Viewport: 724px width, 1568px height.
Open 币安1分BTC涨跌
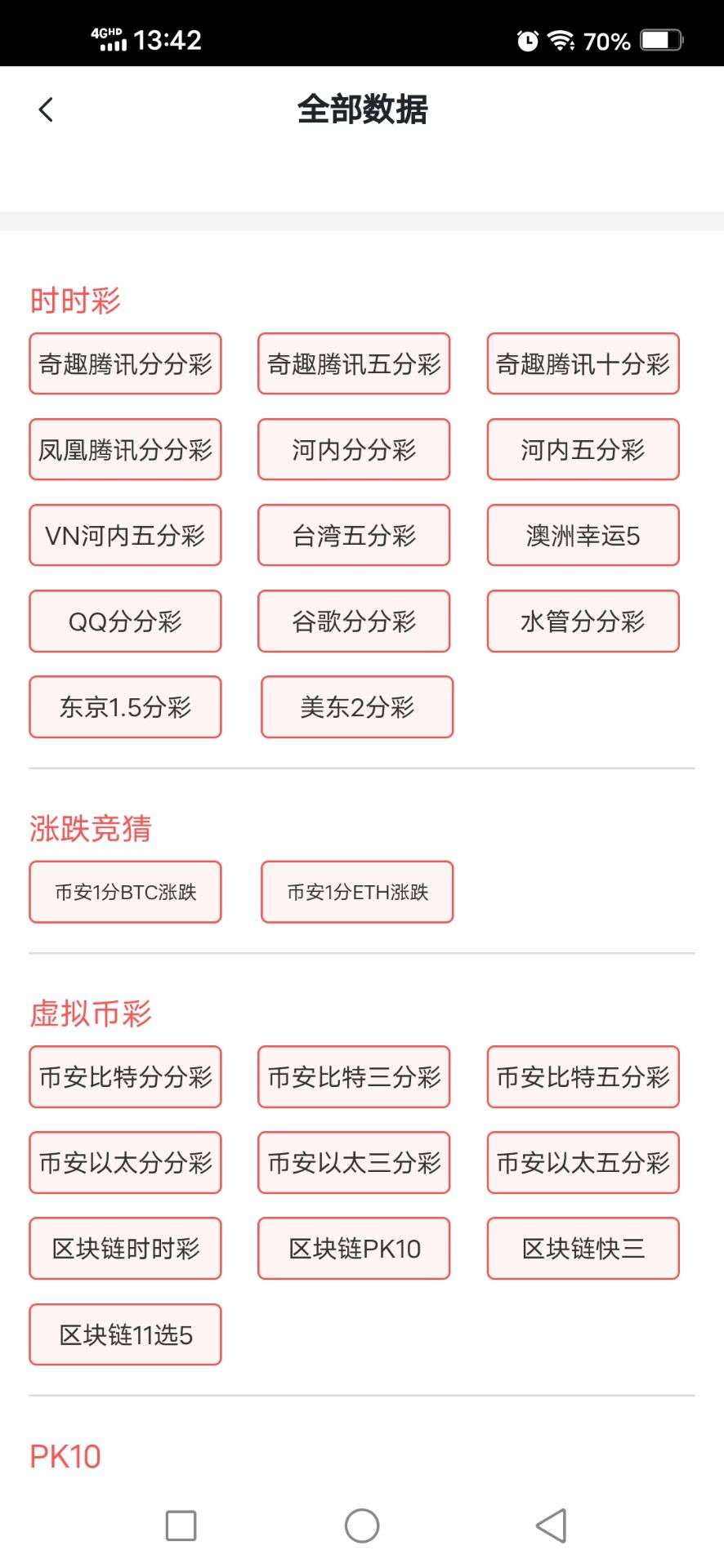125,892
